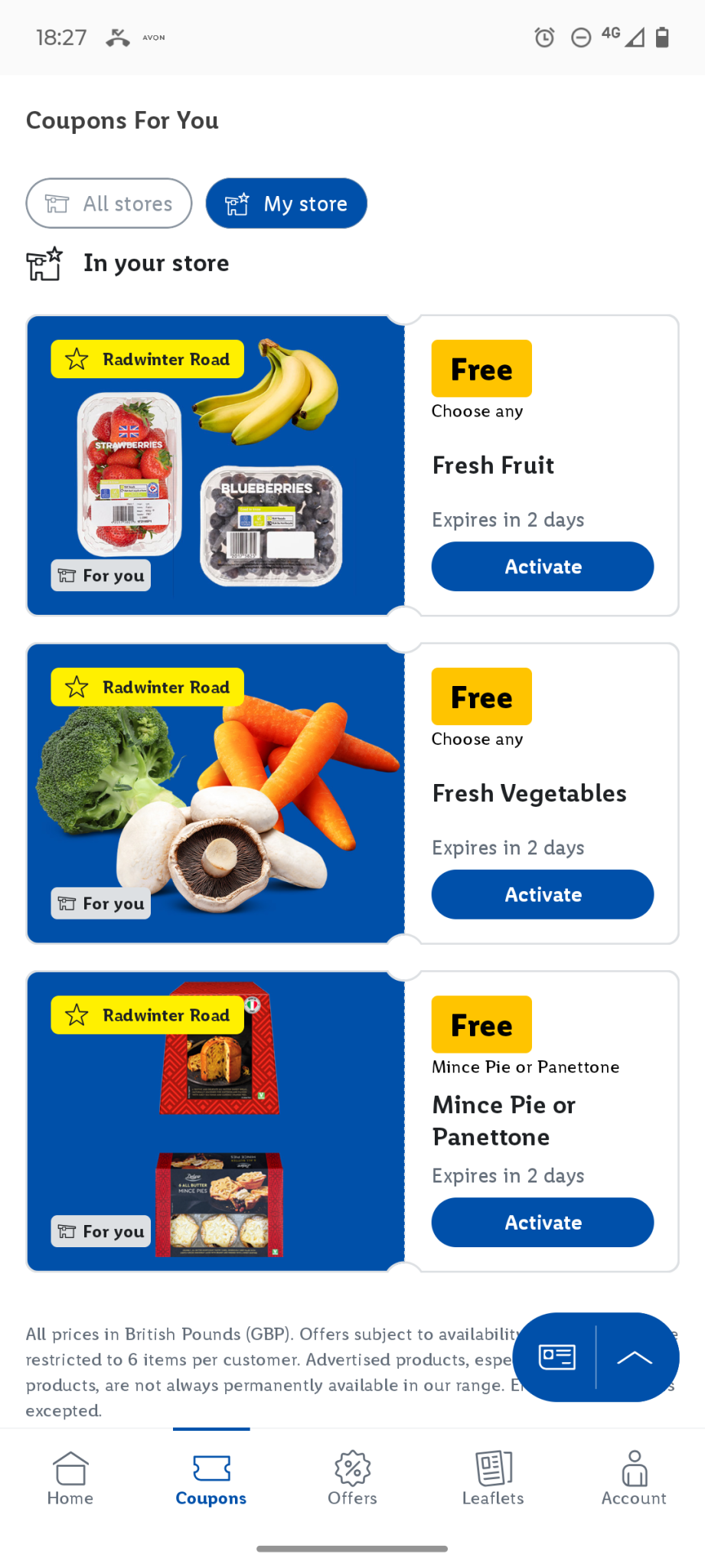This screenshot has height=1568, width=705.
Task: Expand the floating panel with the up chevron
Action: 635,1357
